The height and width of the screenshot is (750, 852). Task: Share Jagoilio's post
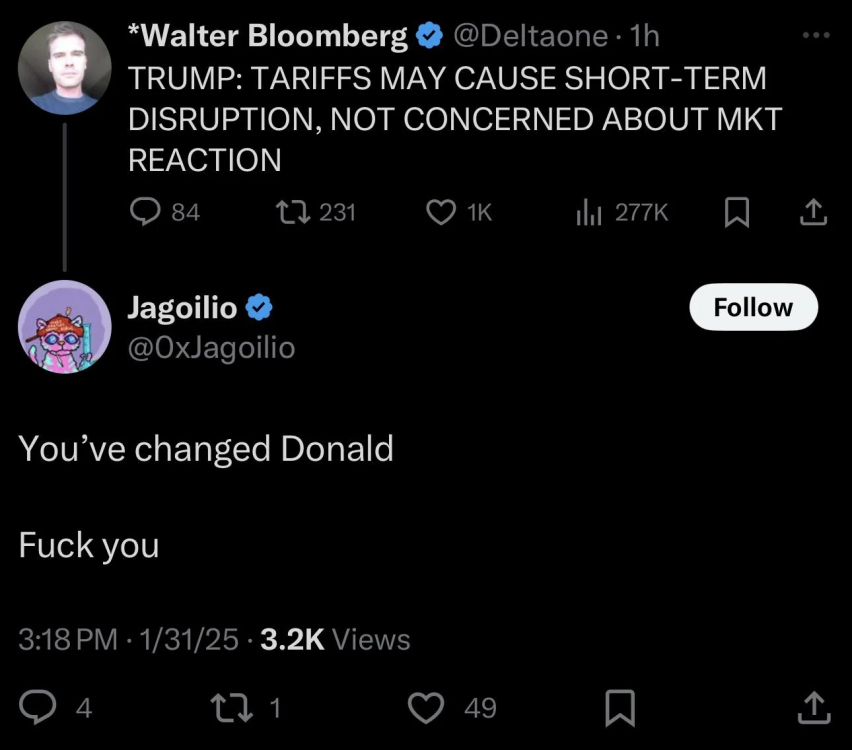pos(813,708)
